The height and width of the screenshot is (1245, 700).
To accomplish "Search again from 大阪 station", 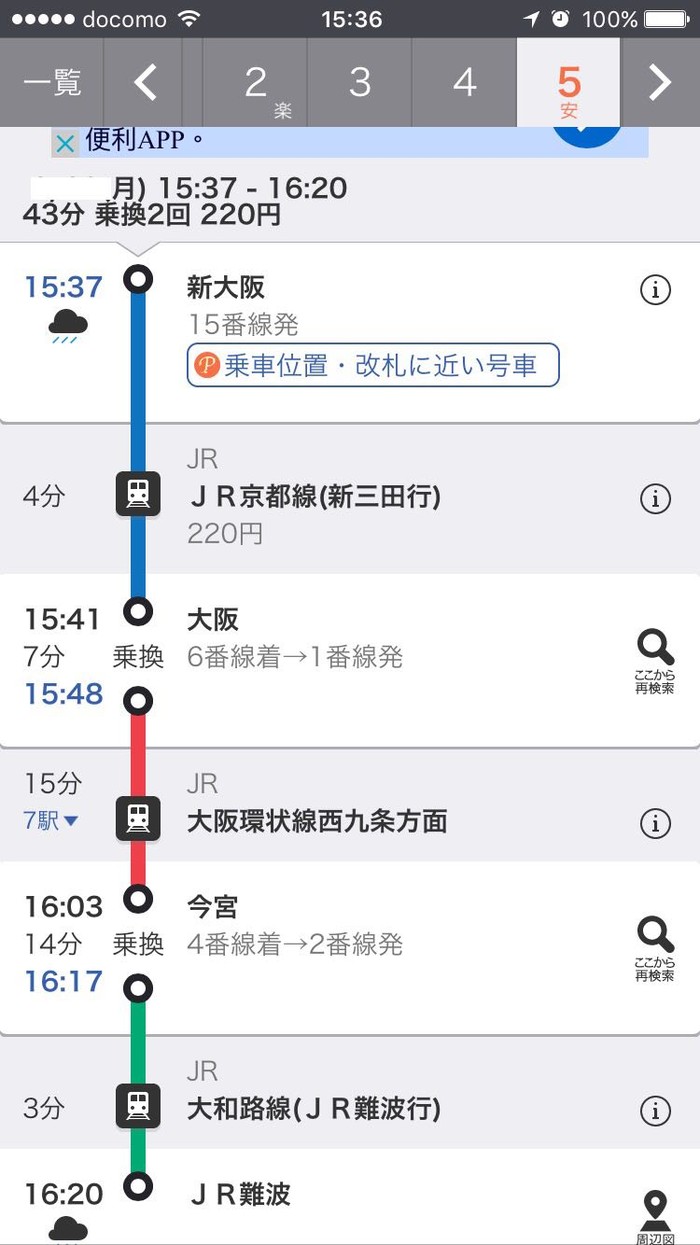I will click(655, 660).
